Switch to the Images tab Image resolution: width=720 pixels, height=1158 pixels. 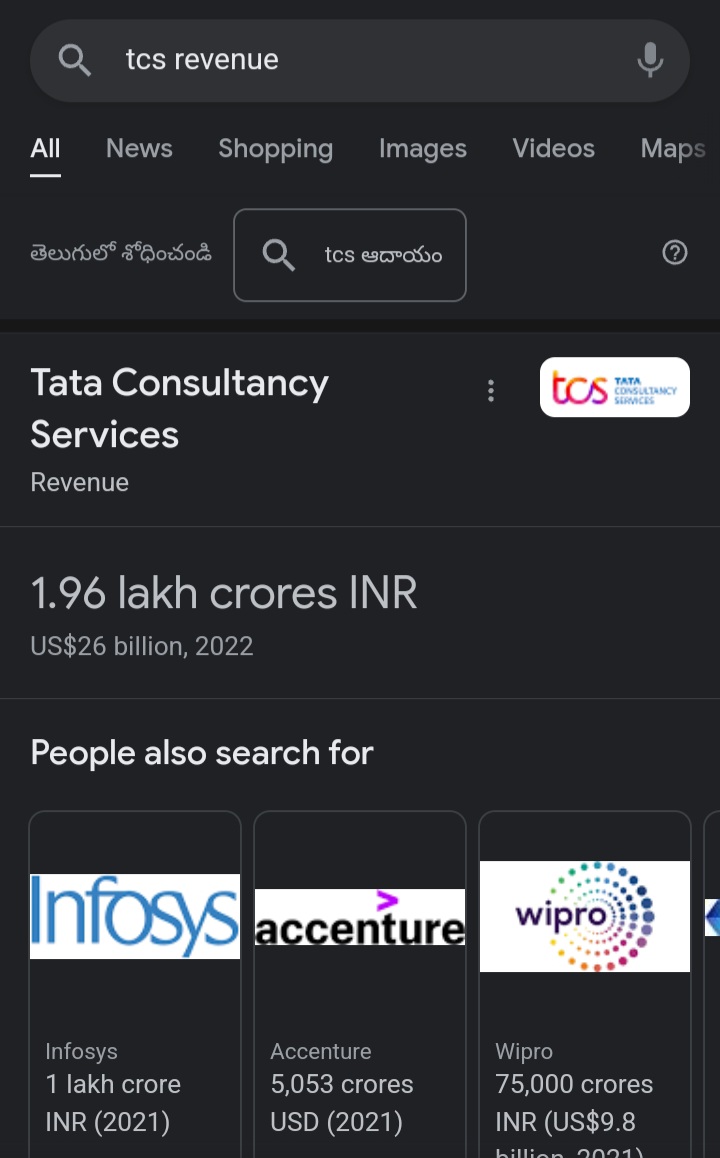pos(422,148)
